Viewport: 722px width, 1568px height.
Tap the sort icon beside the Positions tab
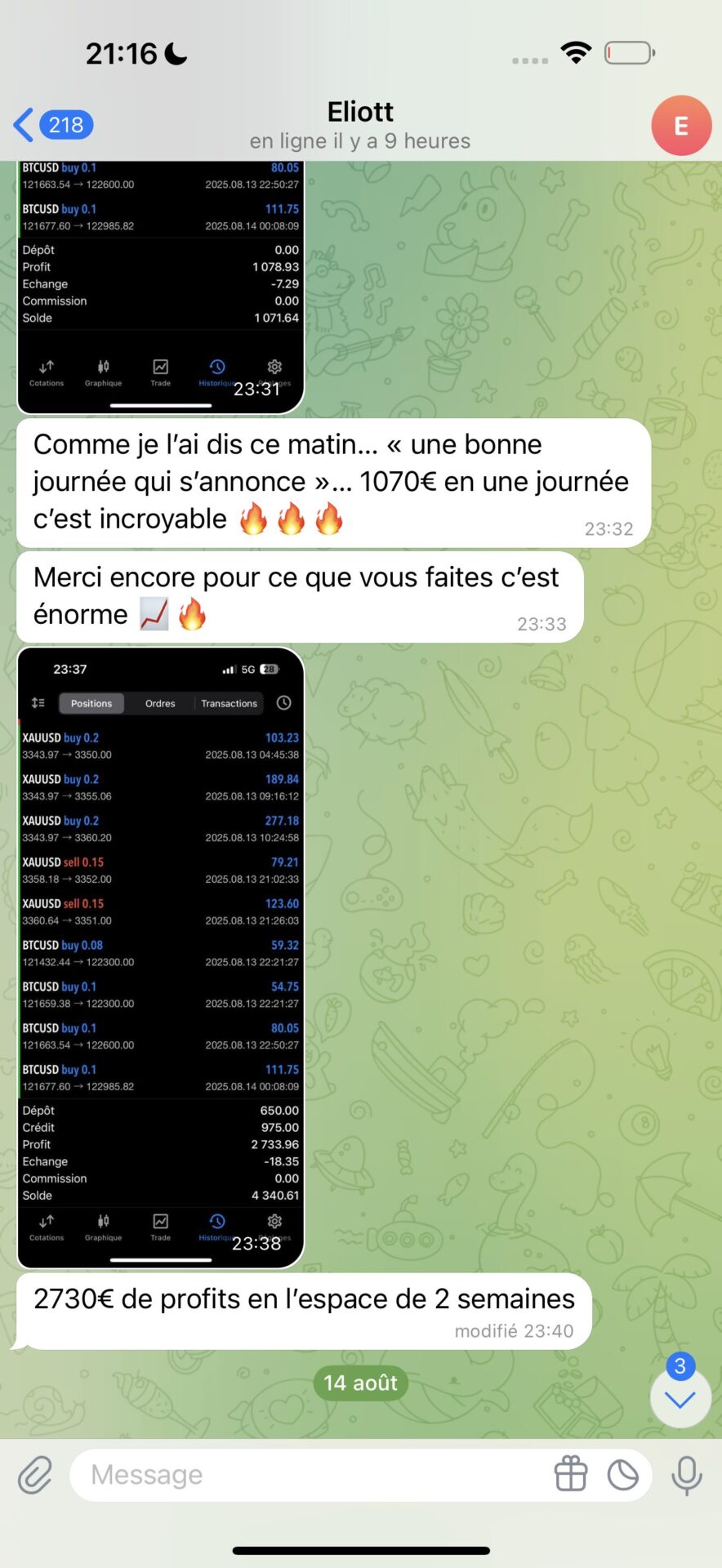coord(38,703)
